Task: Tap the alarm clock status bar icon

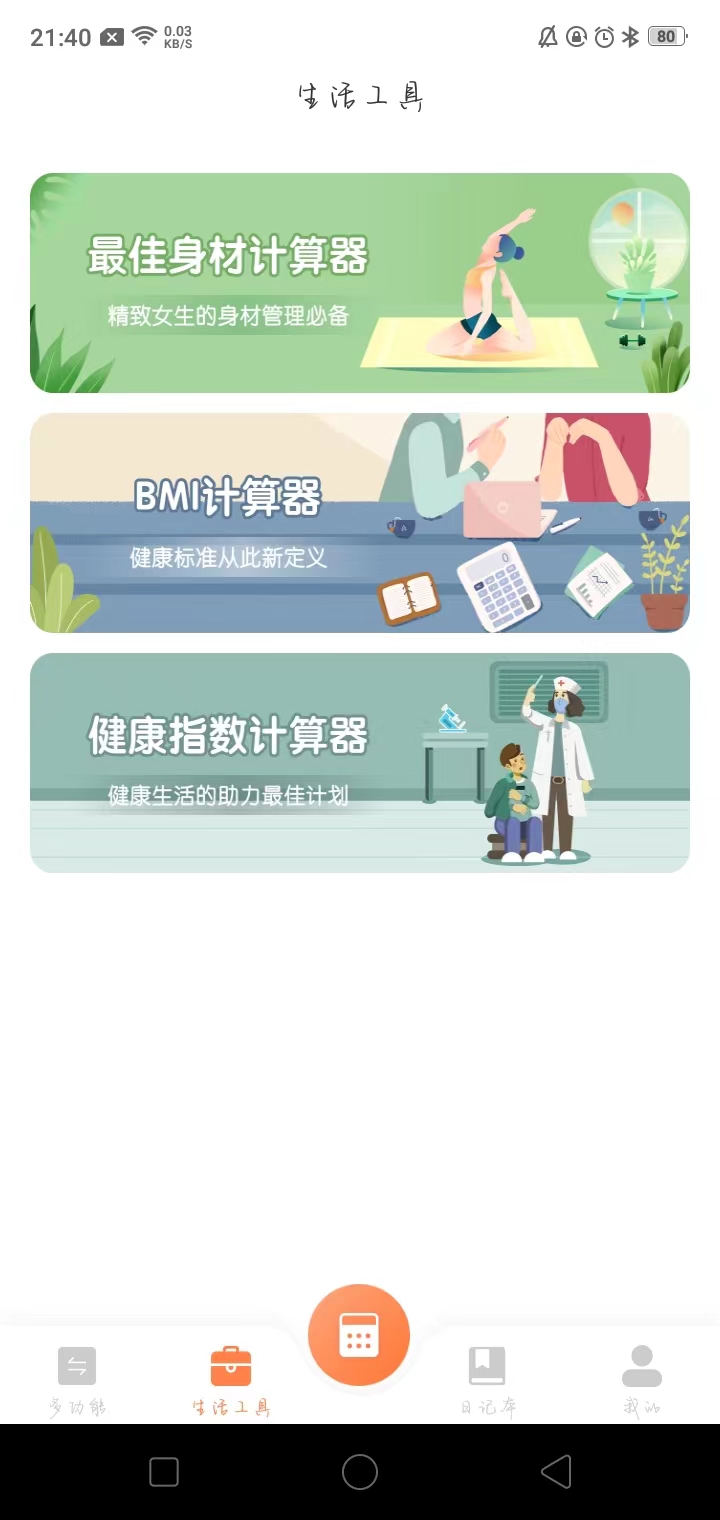Action: [603, 37]
